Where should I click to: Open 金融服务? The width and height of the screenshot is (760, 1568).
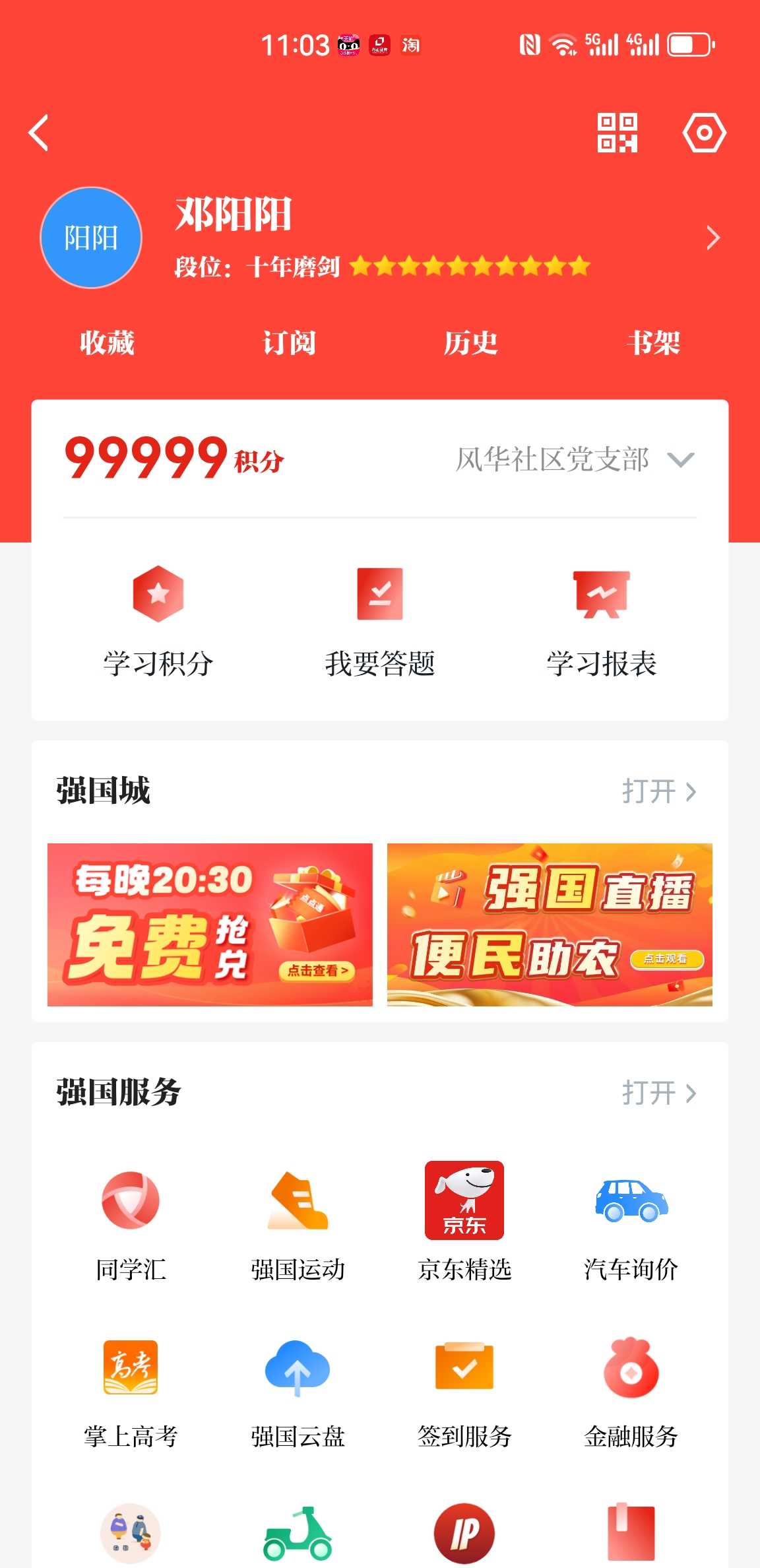[x=631, y=1389]
